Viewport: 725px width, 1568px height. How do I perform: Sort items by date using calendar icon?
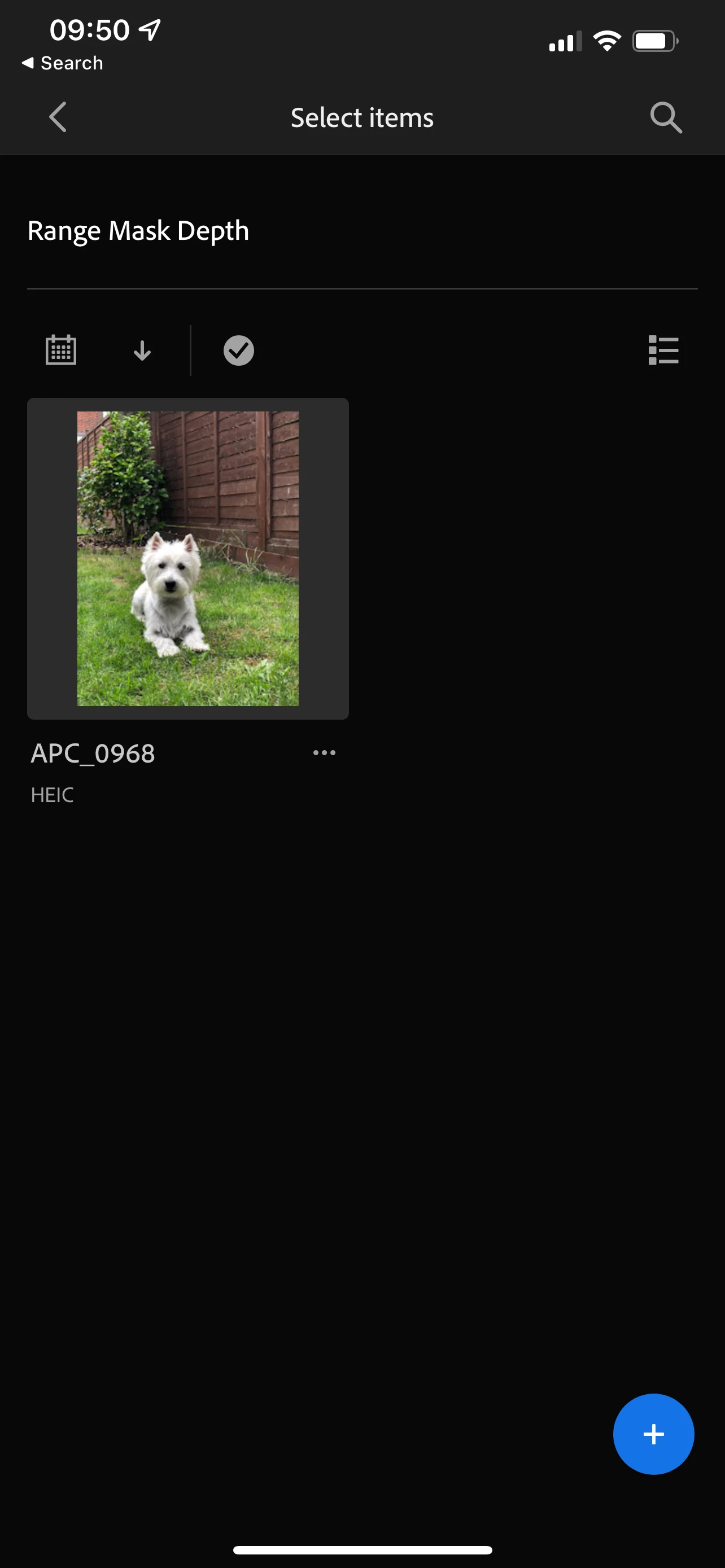coord(61,351)
